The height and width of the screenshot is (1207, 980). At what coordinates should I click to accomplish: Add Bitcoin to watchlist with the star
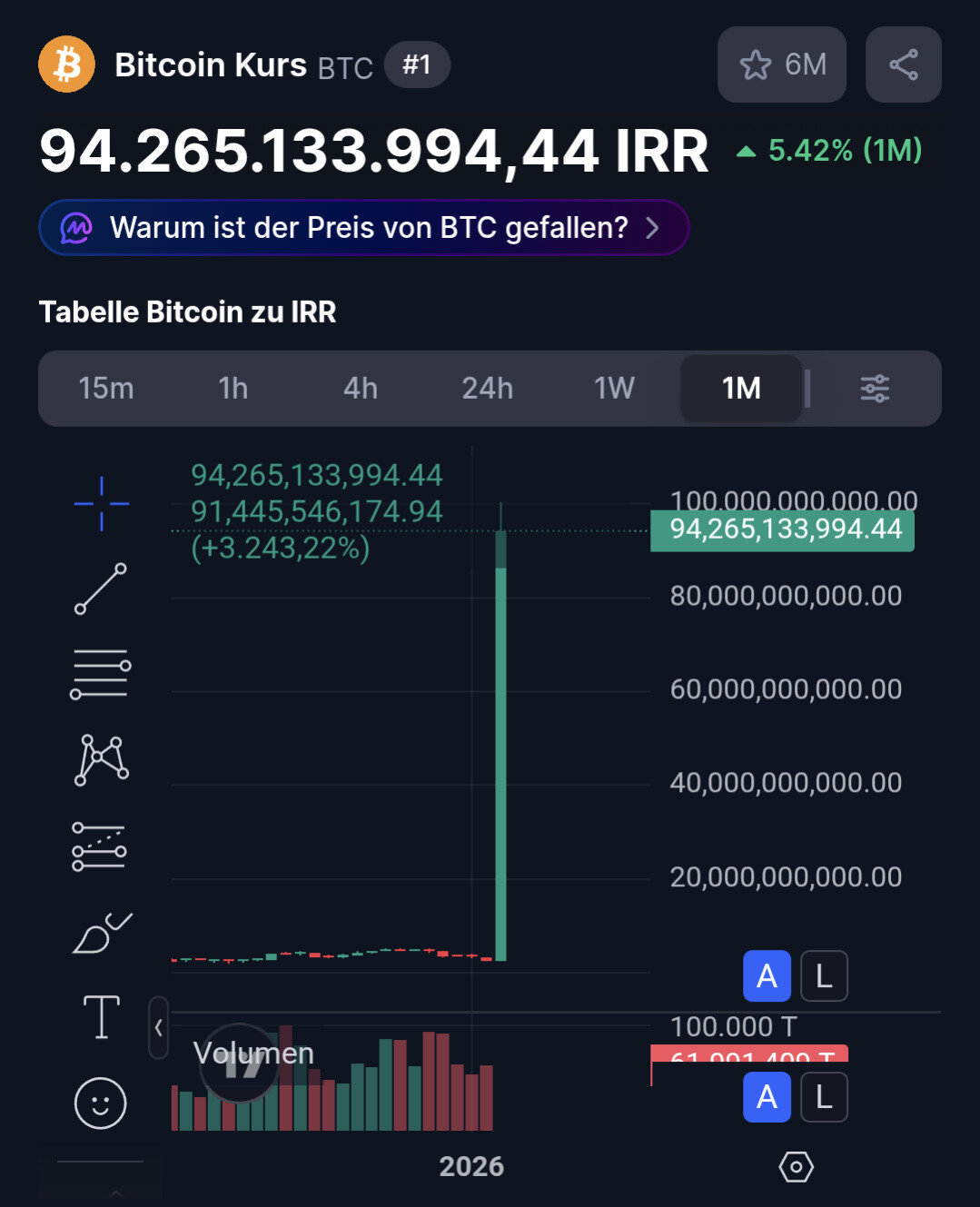pos(781,64)
